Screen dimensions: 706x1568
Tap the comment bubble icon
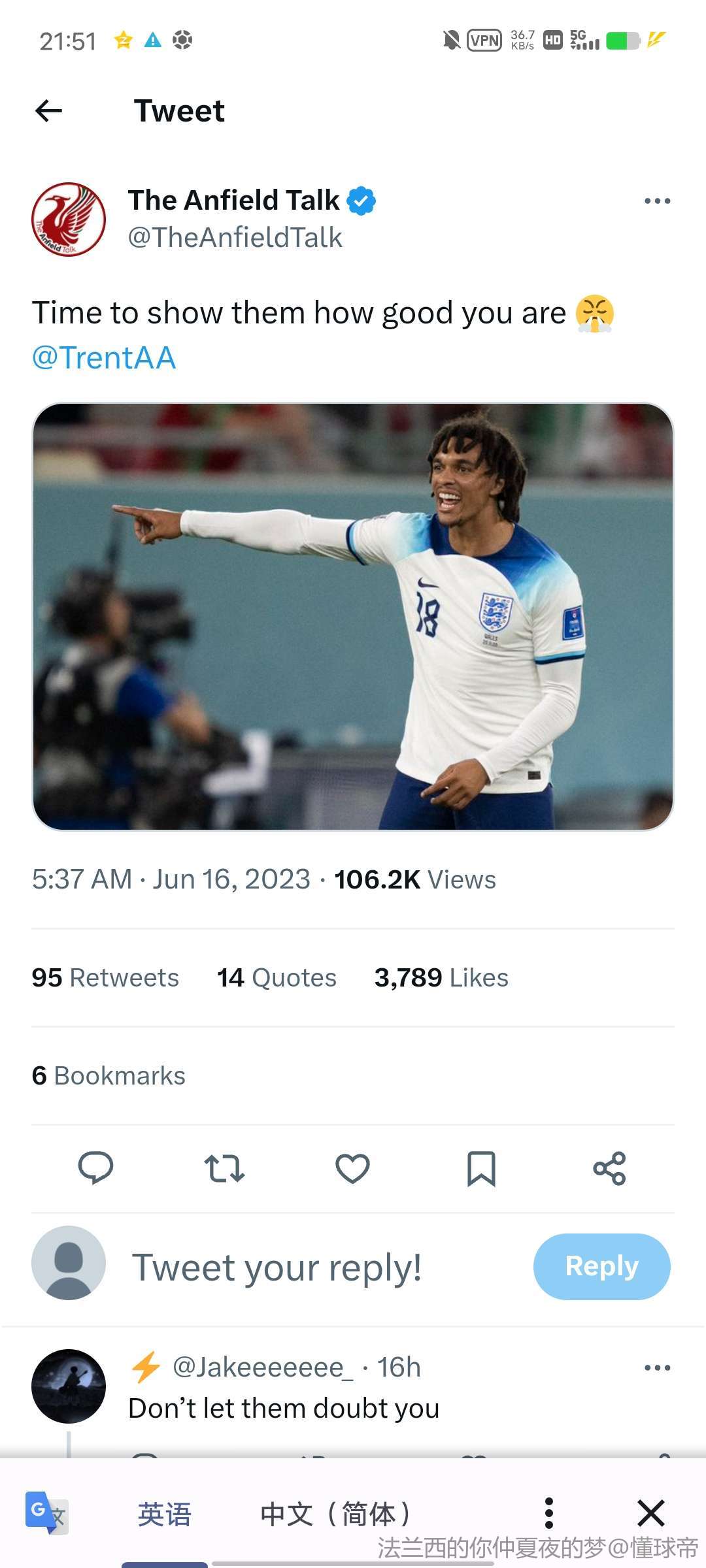[95, 1168]
